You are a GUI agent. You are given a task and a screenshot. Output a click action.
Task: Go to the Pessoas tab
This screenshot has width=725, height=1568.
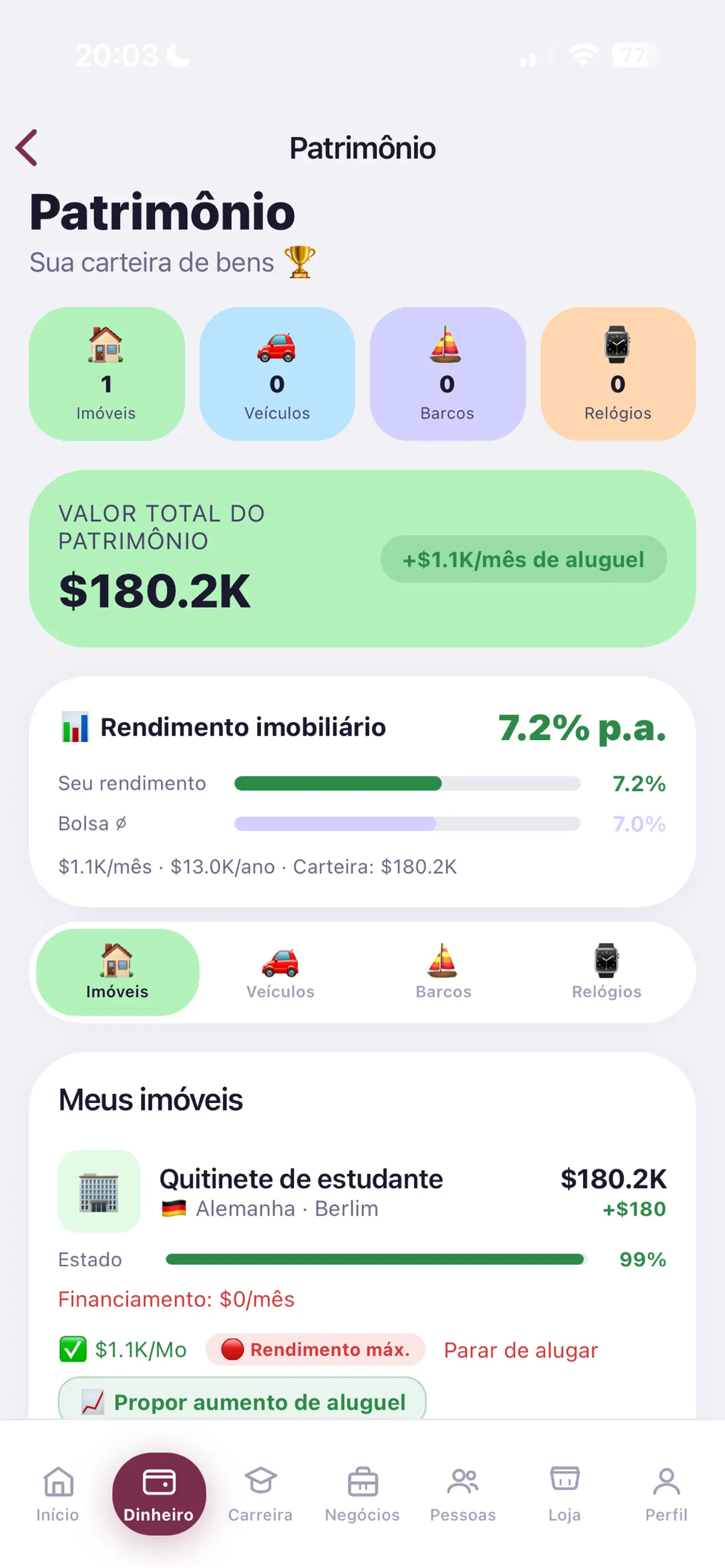pos(463,1494)
